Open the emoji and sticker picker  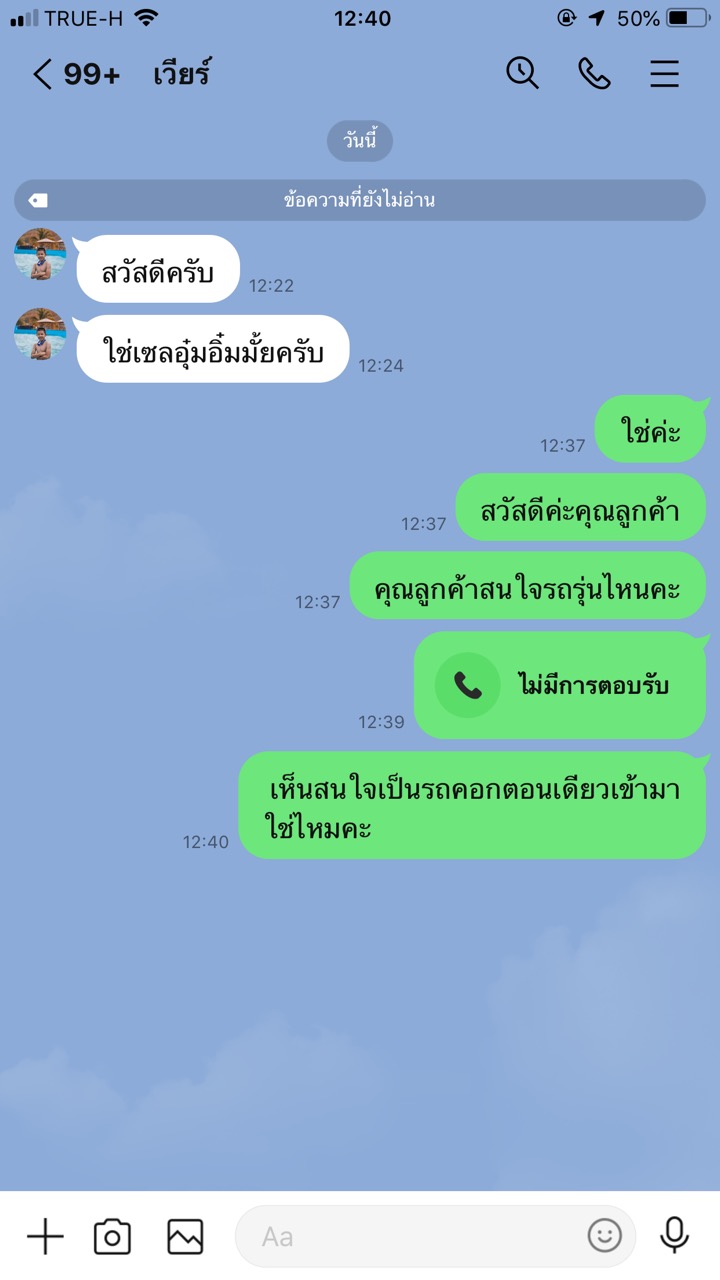point(604,1237)
